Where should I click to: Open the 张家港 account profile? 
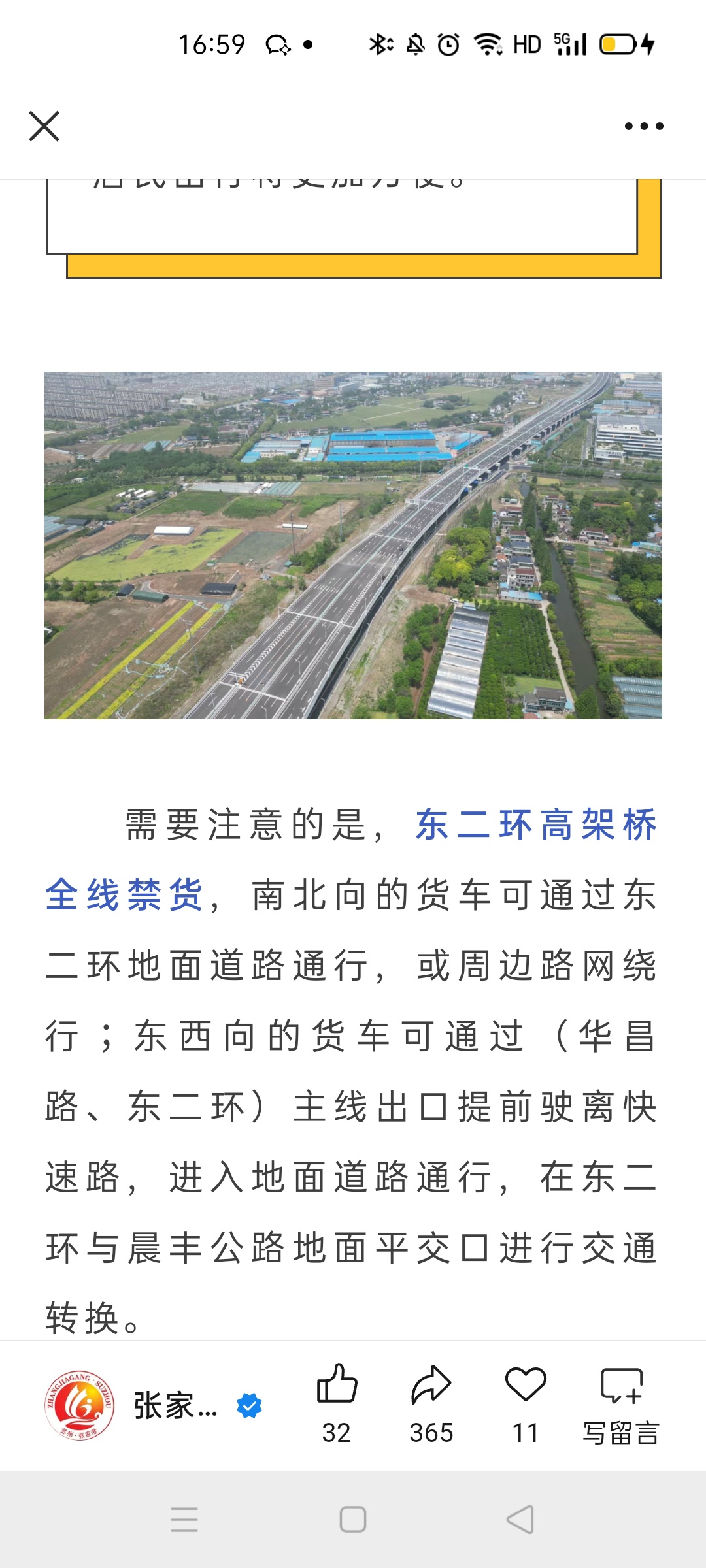(x=154, y=1405)
